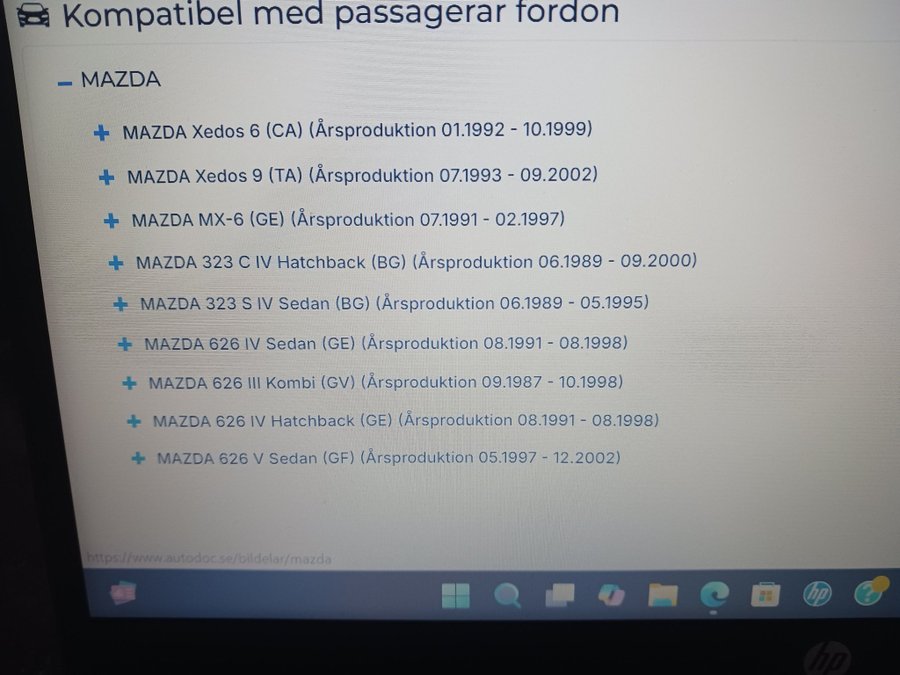
Task: Collapse the MAZDA brand section
Action: [65, 83]
